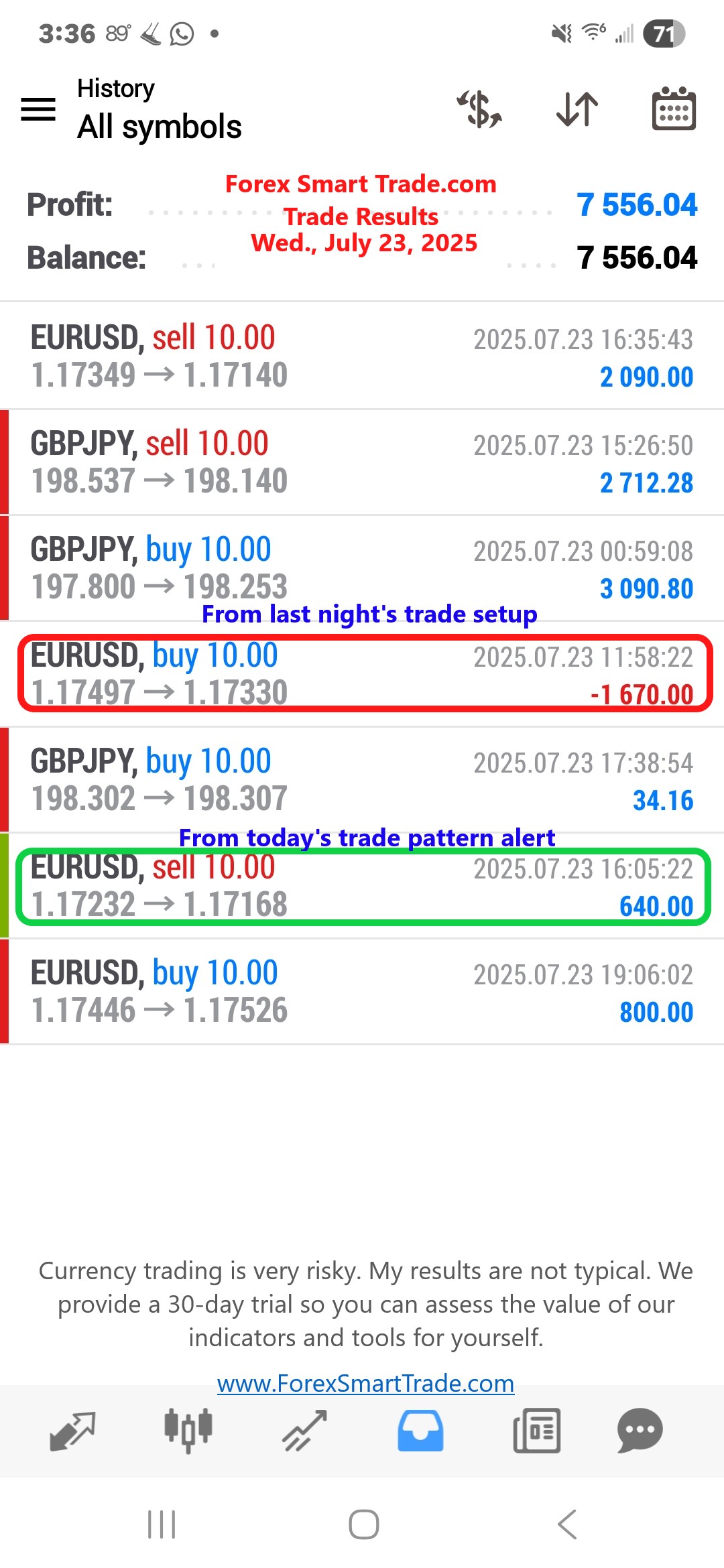The width and height of the screenshot is (724, 1568).
Task: Open the symbol filter dollar icon
Action: click(479, 109)
